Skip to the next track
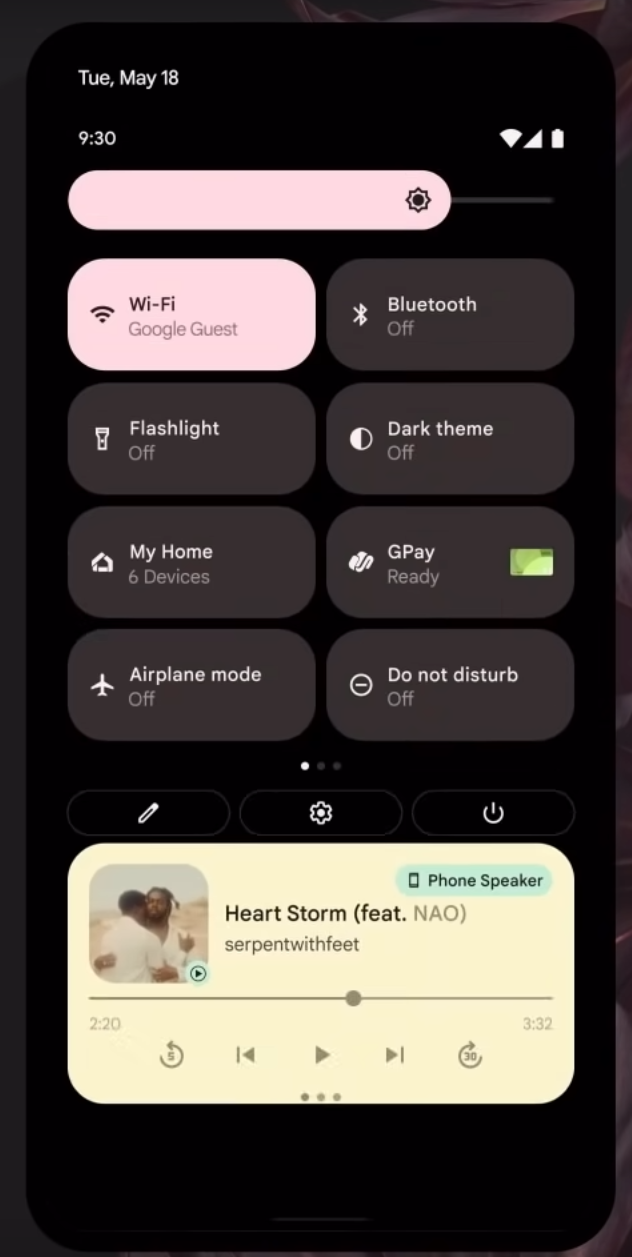The image size is (632, 1257). [395, 1054]
